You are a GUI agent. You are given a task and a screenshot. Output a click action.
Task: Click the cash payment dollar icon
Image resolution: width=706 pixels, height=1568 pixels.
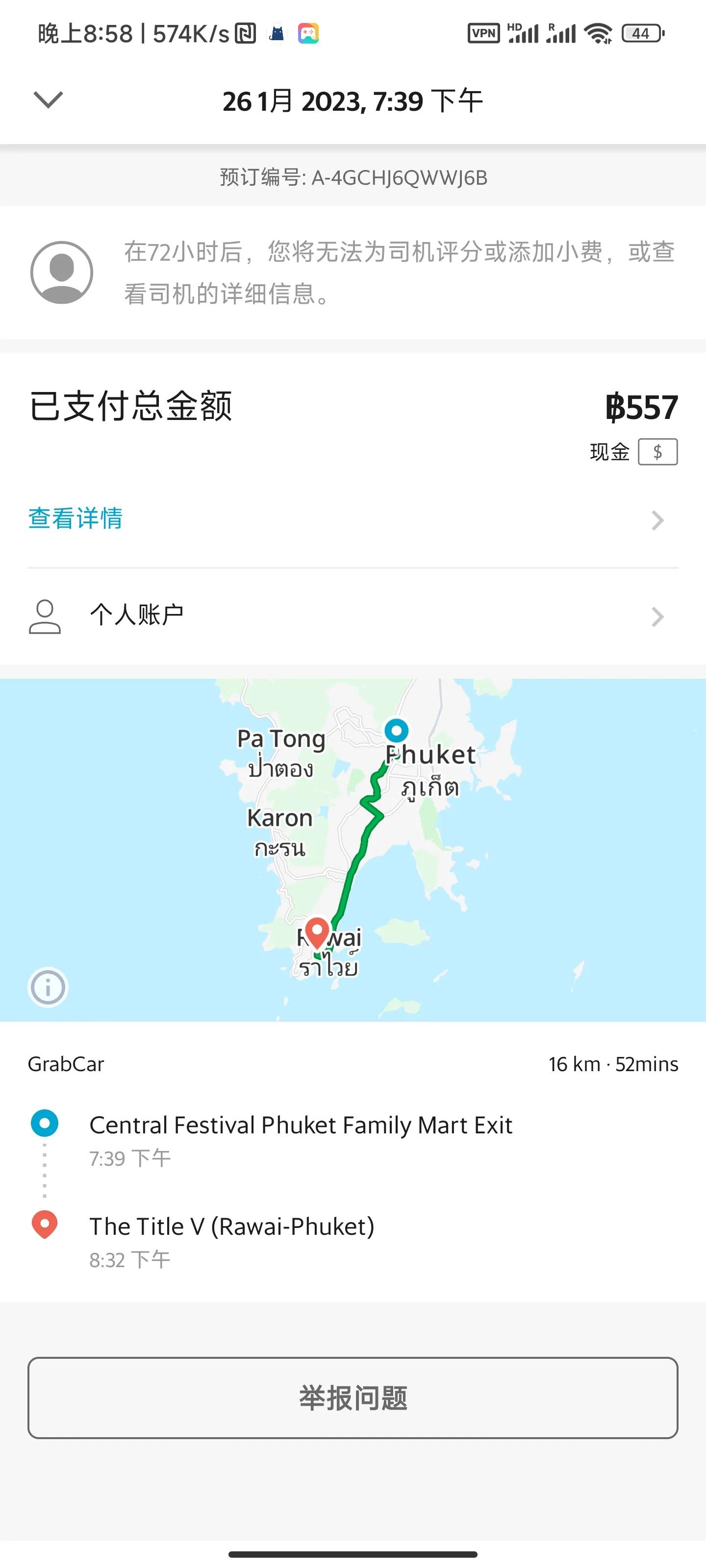pyautogui.click(x=658, y=451)
